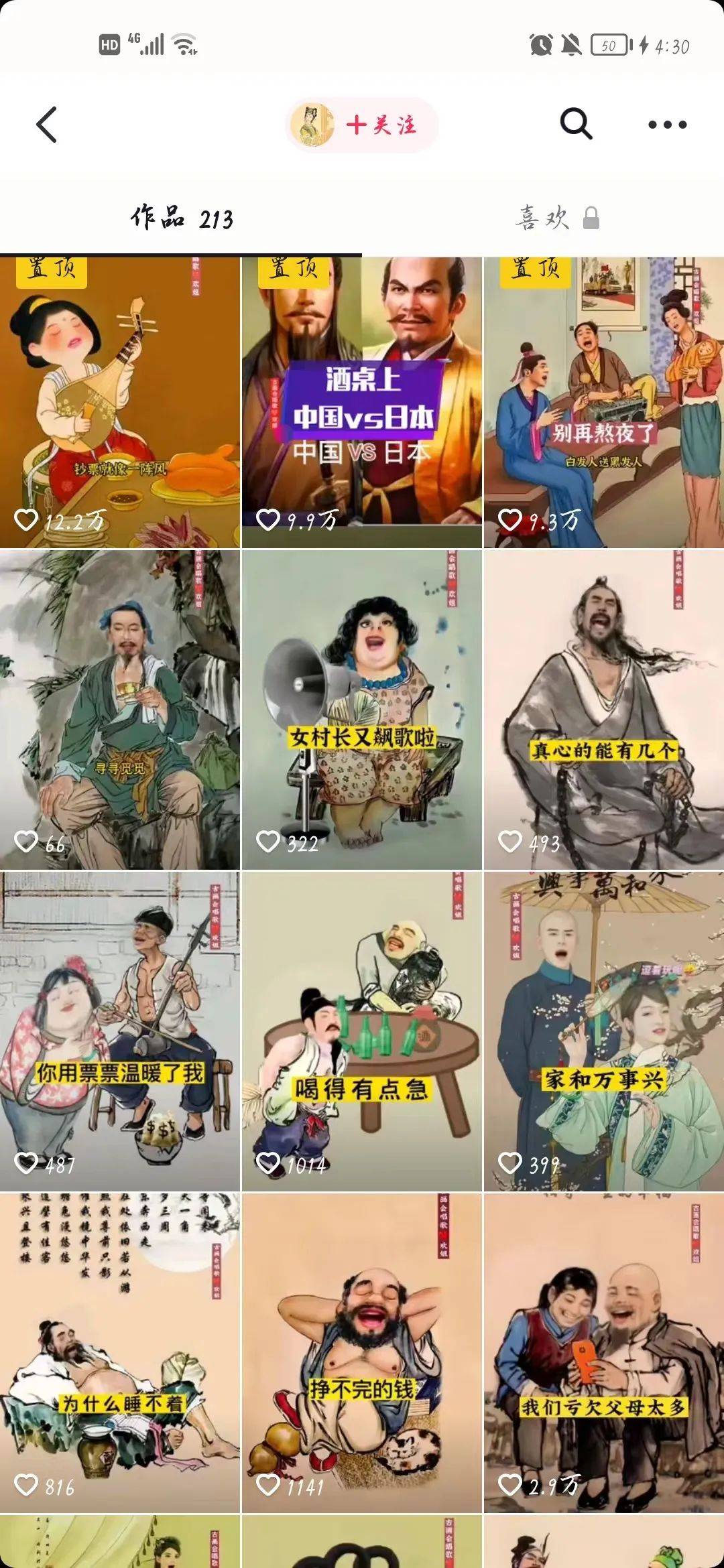Open the 我们亏欠父母太多 video
724x1568 pixels.
(603, 1354)
